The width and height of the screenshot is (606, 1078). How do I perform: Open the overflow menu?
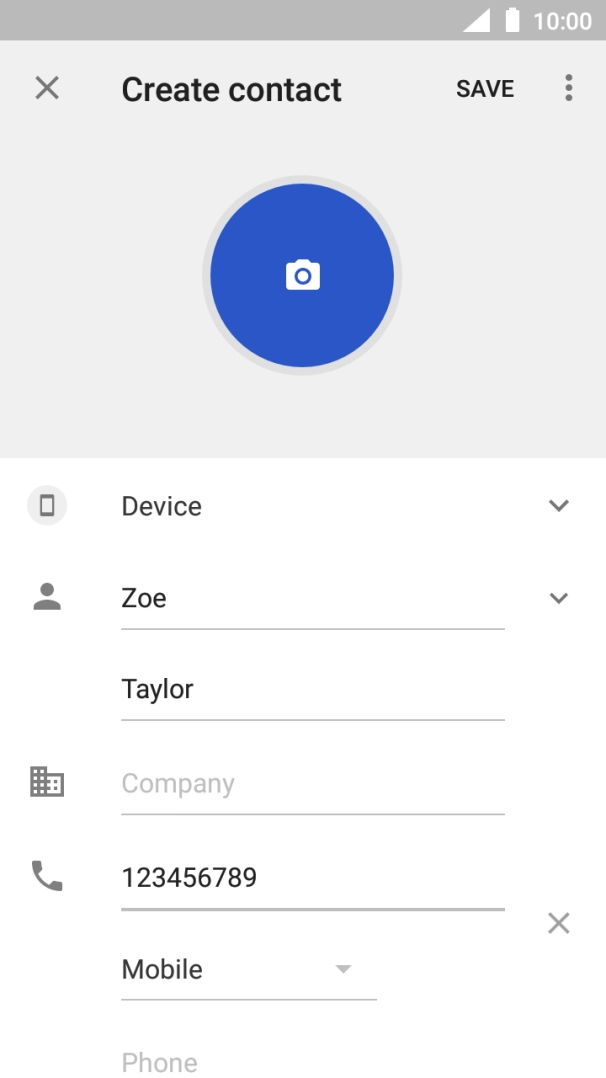tap(568, 88)
